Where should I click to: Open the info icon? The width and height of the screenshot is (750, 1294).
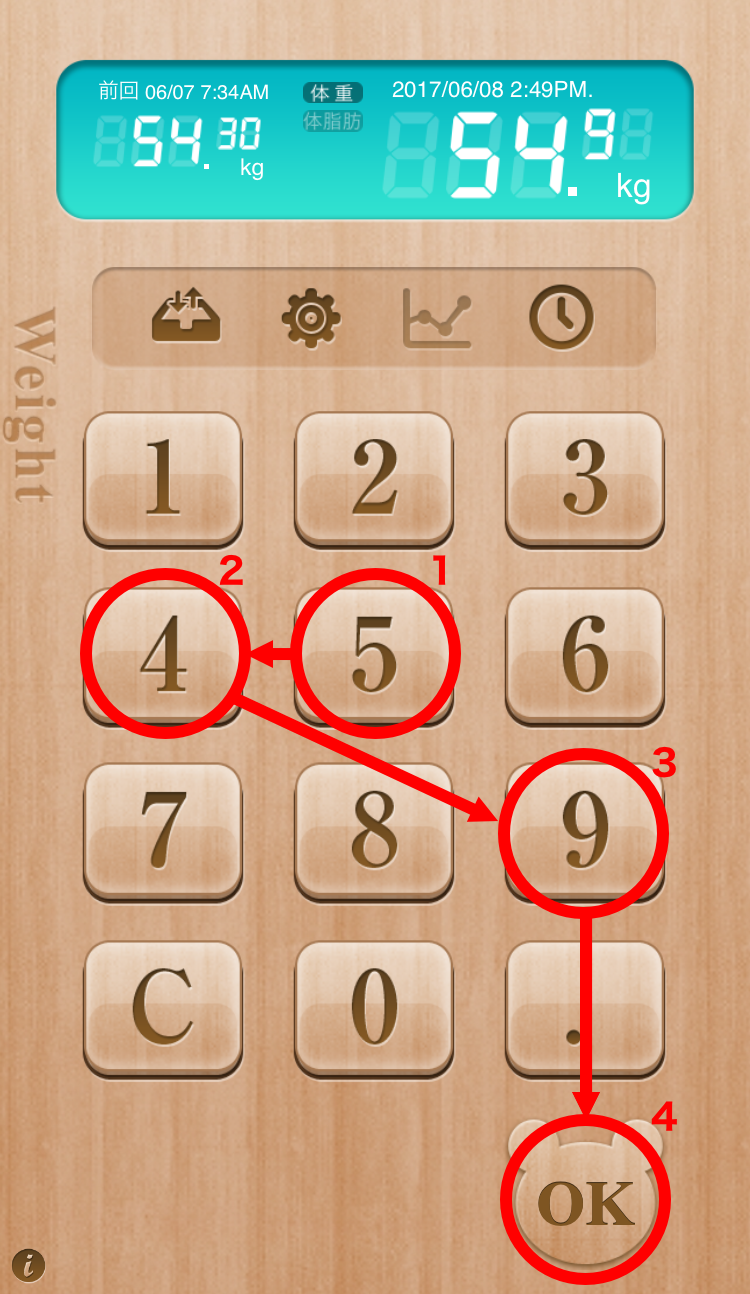(x=29, y=1265)
